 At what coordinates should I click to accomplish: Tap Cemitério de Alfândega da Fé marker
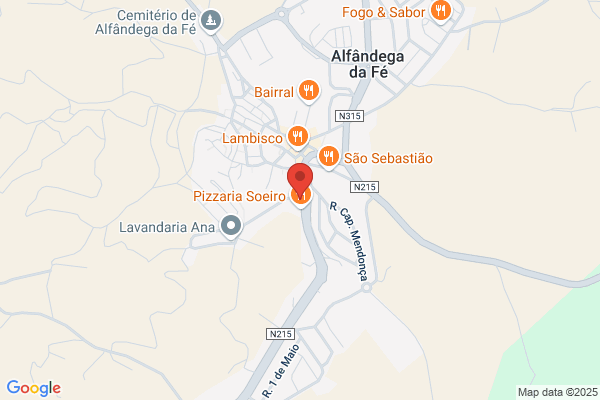coord(211,21)
